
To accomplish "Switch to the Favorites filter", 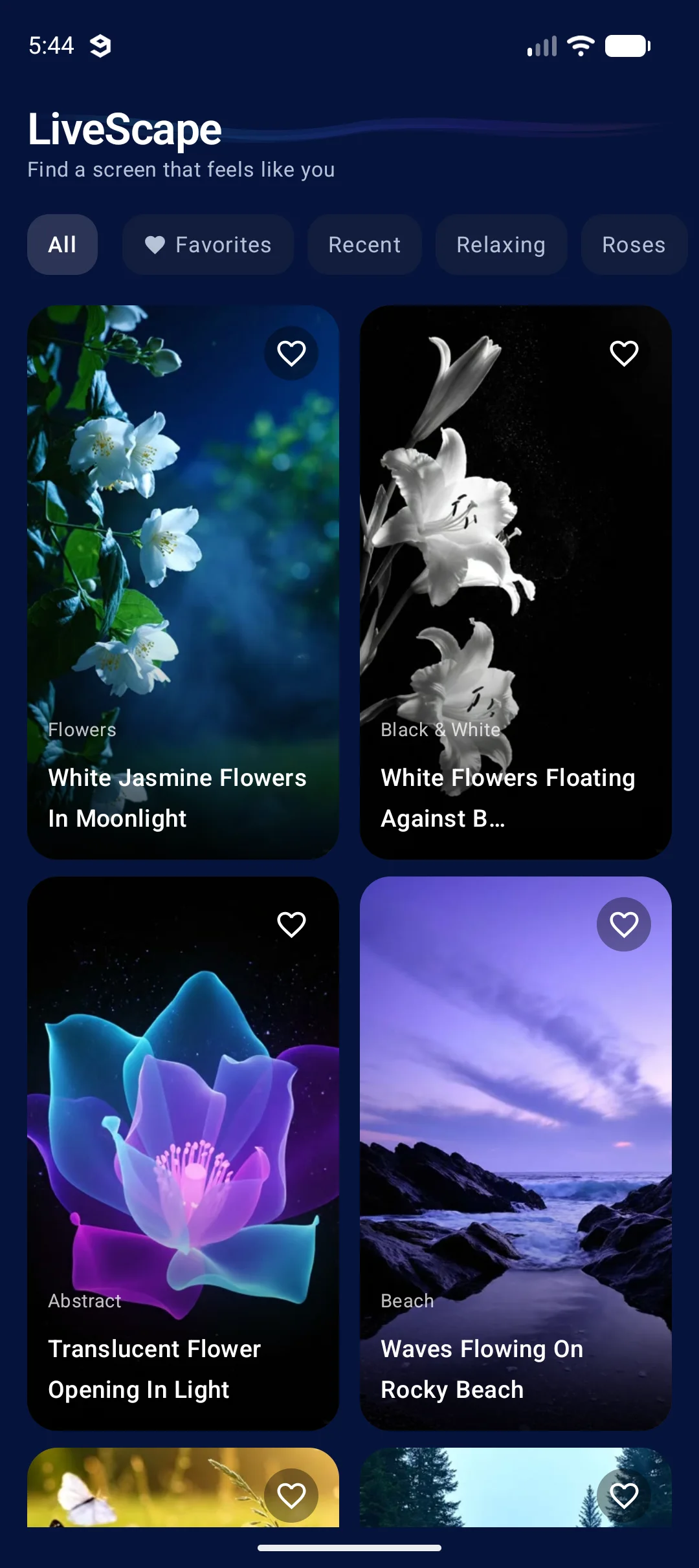I will click(208, 245).
